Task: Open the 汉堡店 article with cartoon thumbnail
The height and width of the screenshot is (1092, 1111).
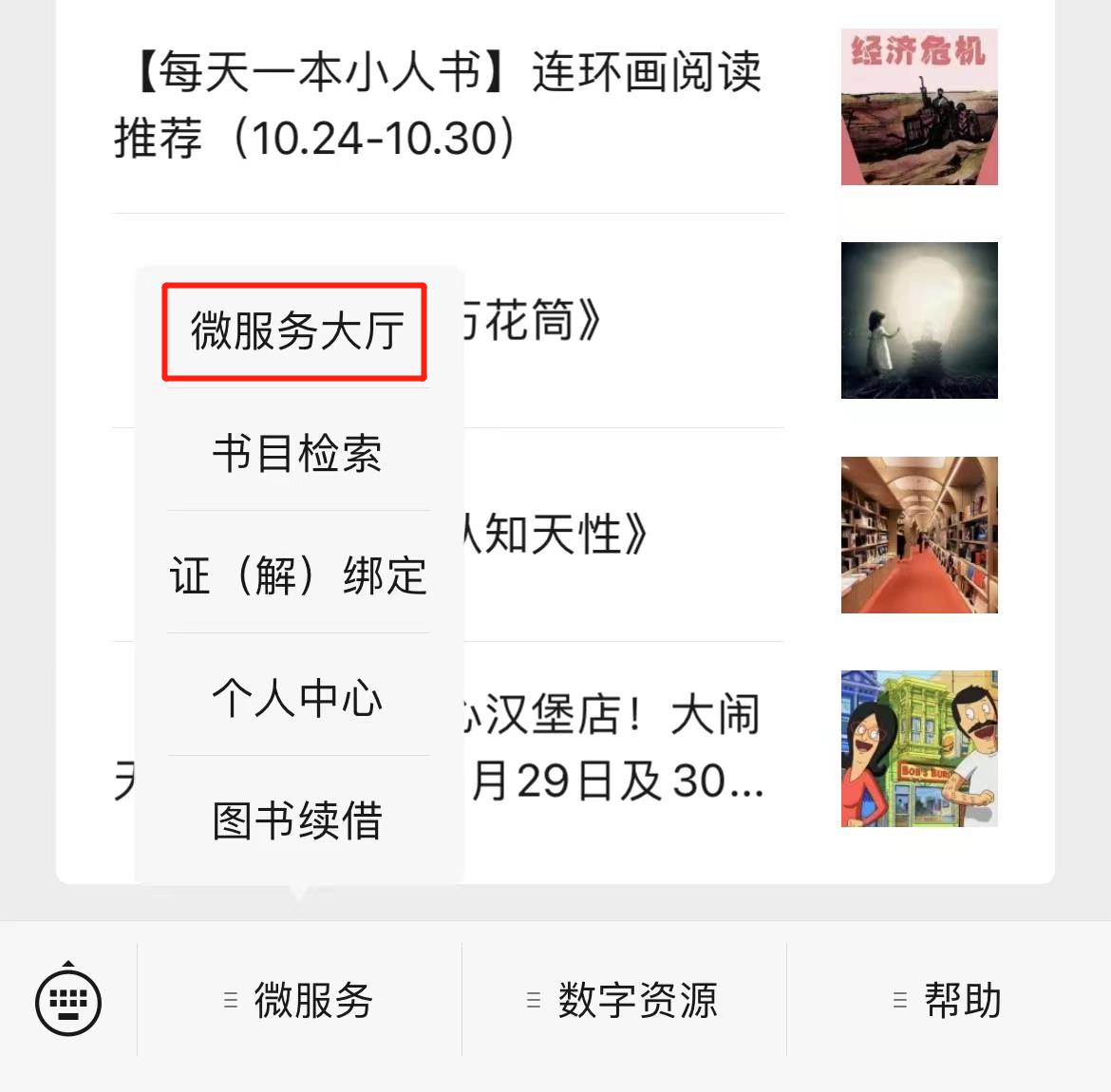Action: click(627, 748)
